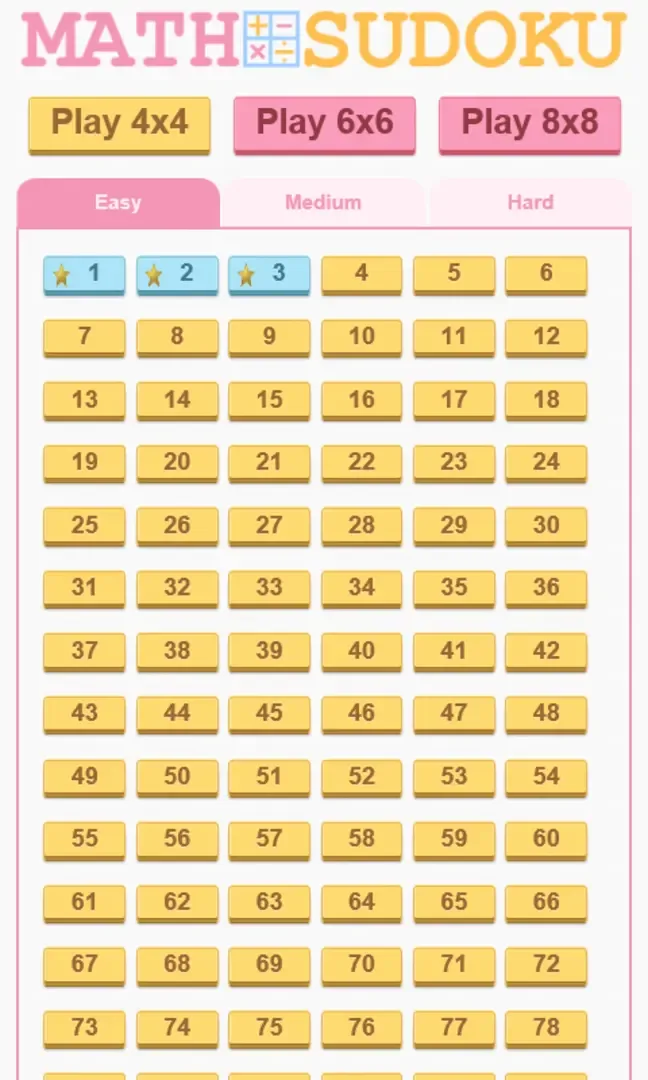Screen dimensions: 648x1080
Task: Open puzzle number 12
Action: coord(546,336)
